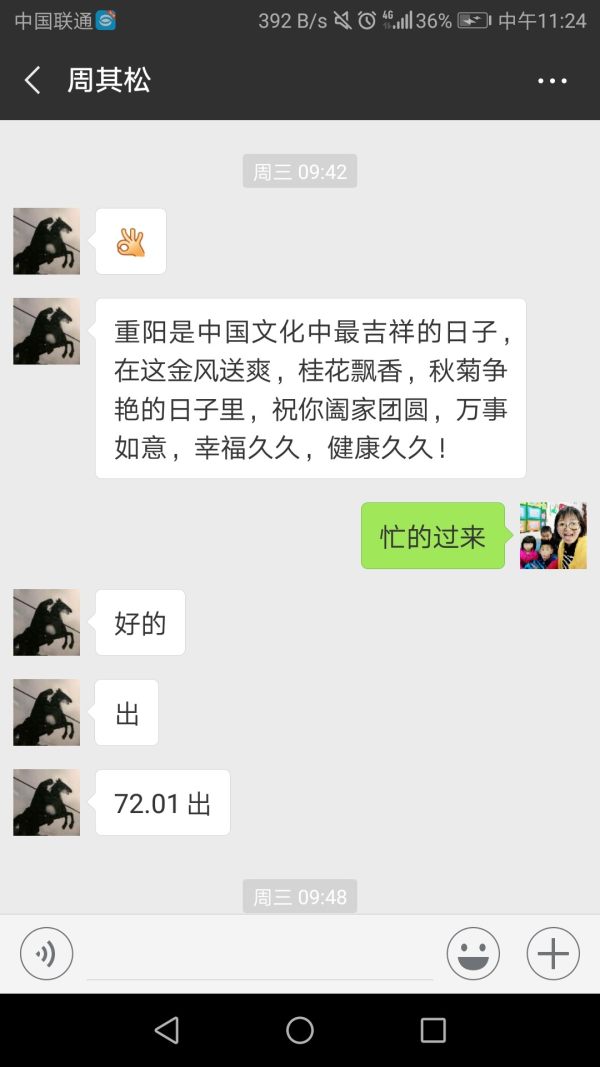
Task: Open the recent apps overview
Action: [433, 1030]
